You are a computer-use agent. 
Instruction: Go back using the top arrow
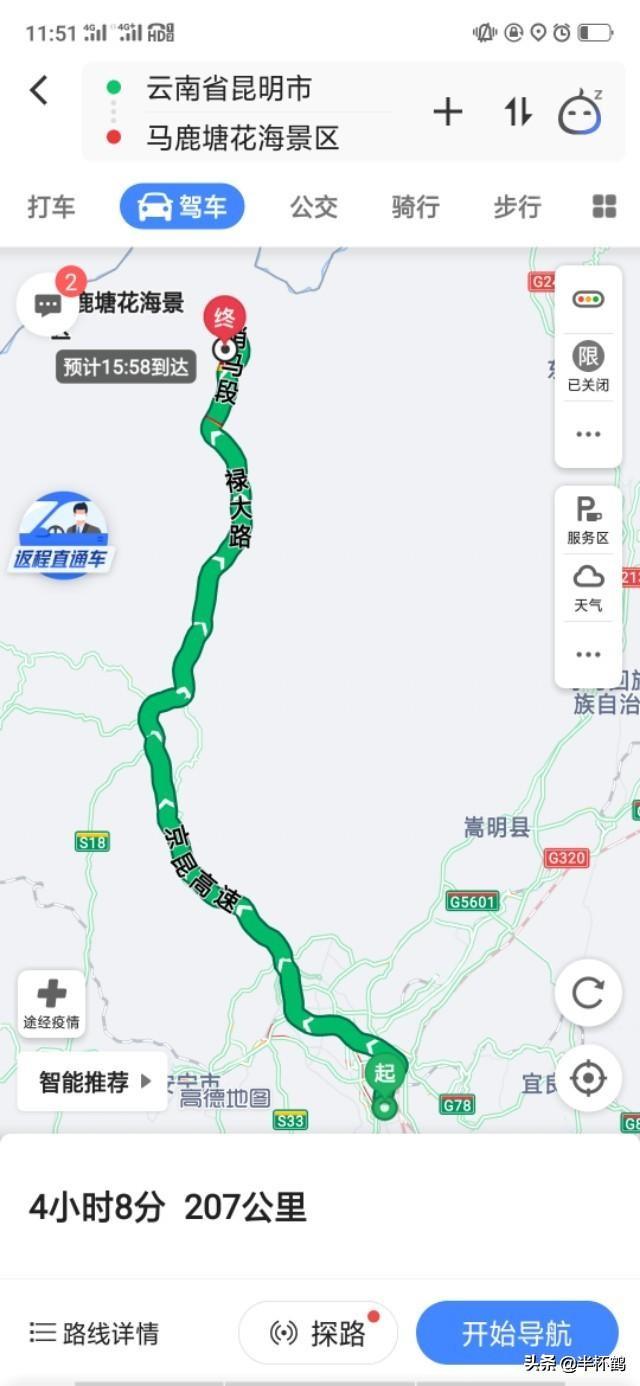tap(38, 91)
